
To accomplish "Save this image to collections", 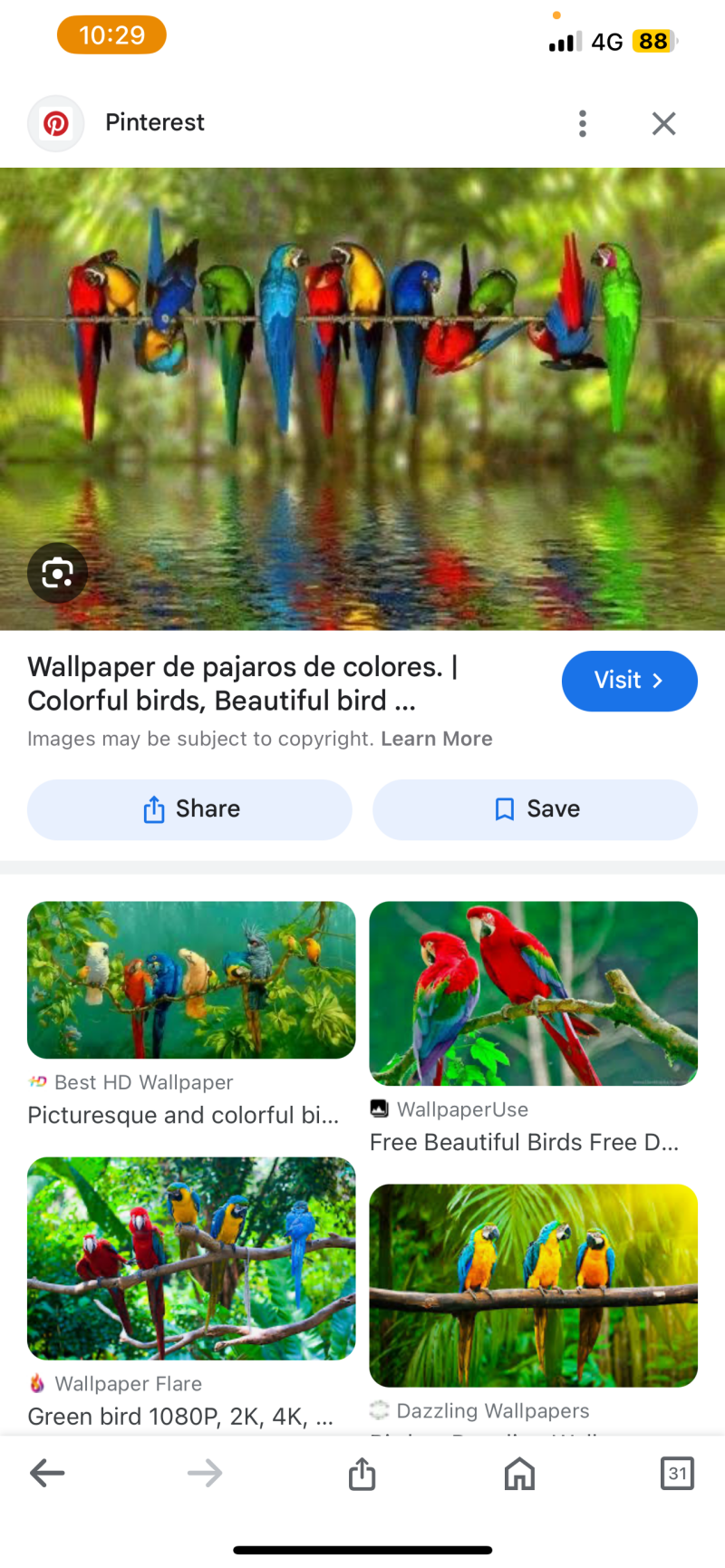I will point(535,809).
